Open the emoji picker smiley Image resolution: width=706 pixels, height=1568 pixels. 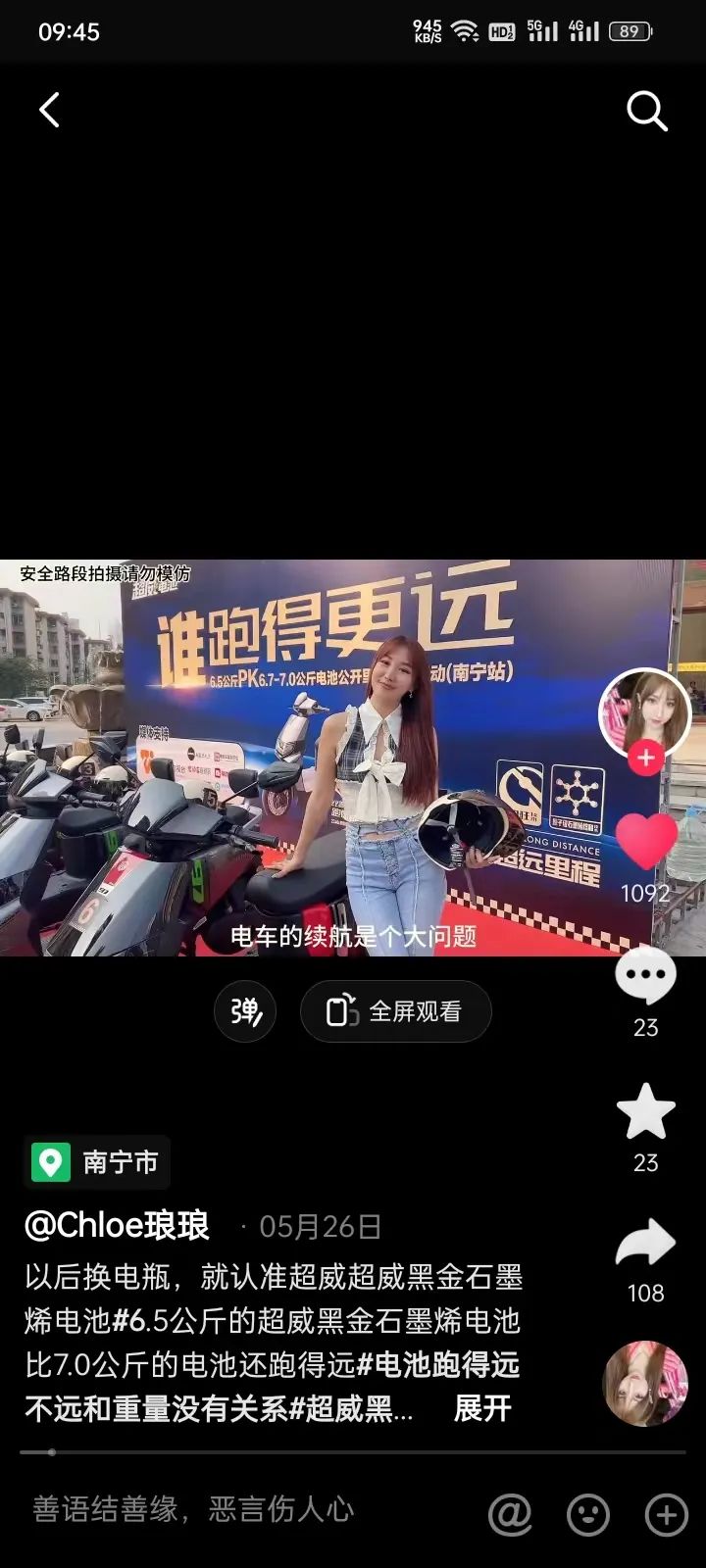coord(588,1514)
